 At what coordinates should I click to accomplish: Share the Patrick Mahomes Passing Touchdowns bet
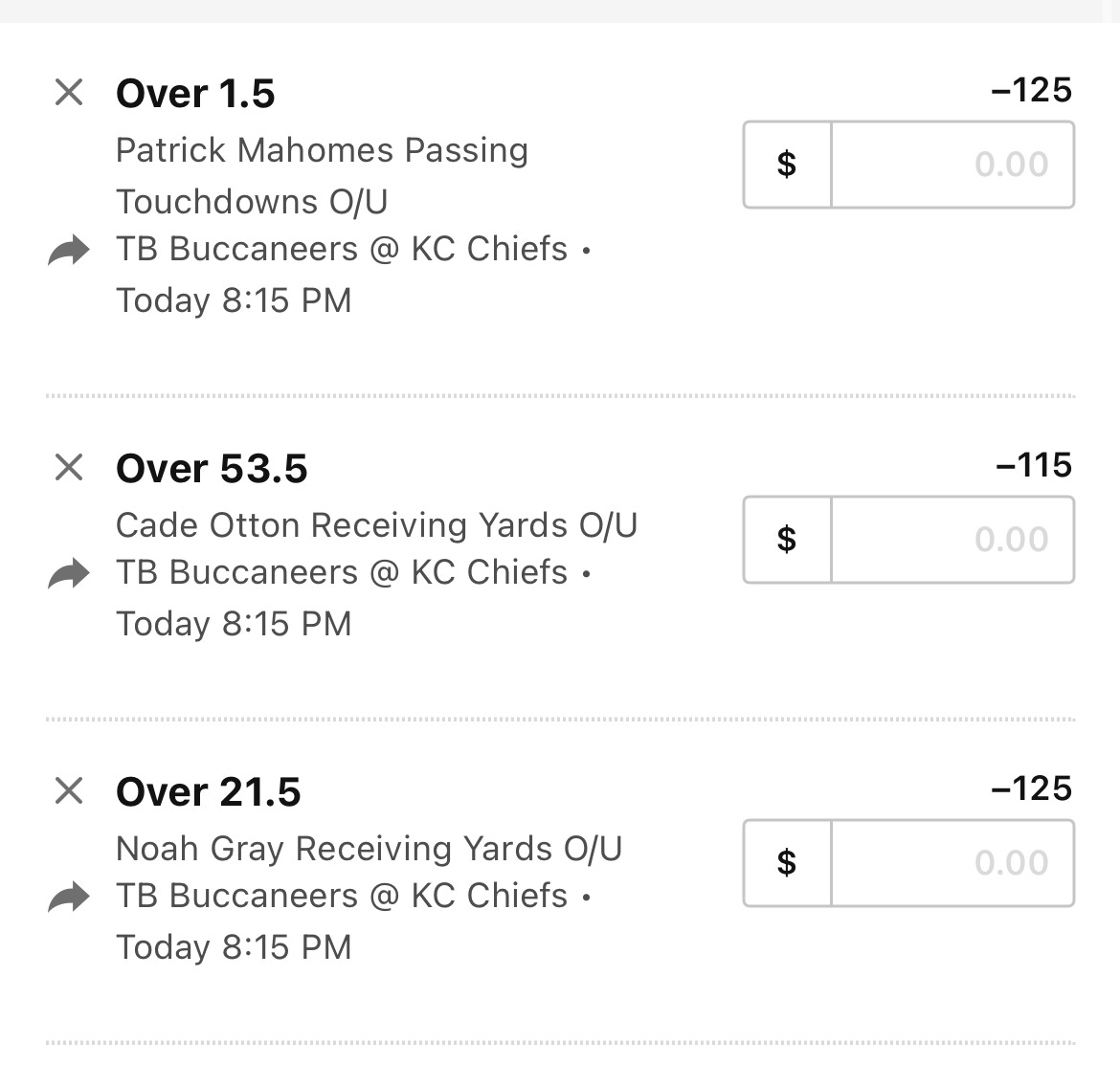[x=69, y=251]
